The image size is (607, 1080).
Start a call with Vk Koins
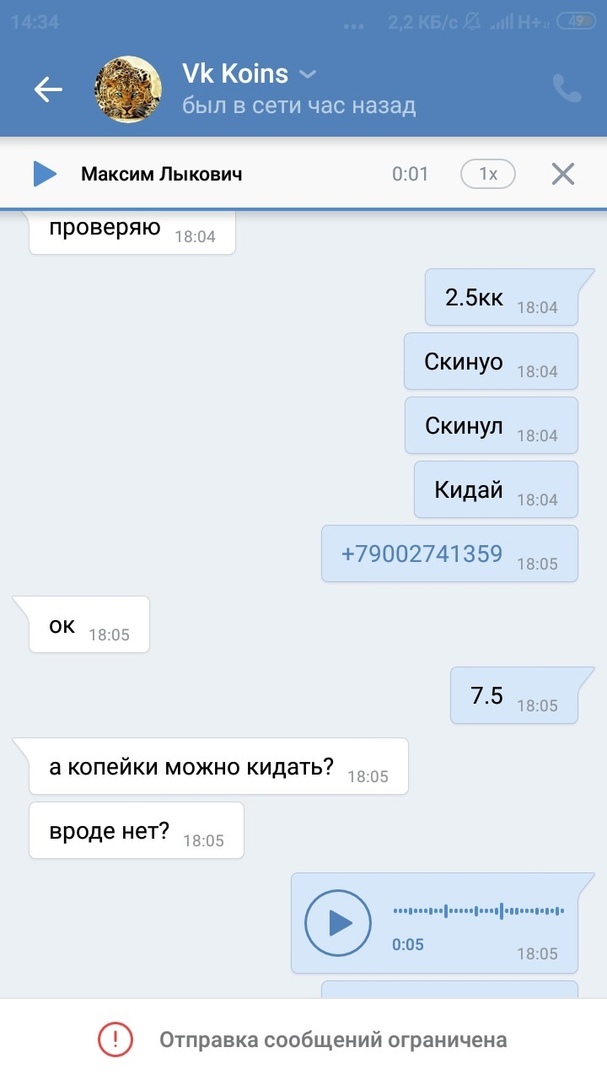(x=567, y=90)
